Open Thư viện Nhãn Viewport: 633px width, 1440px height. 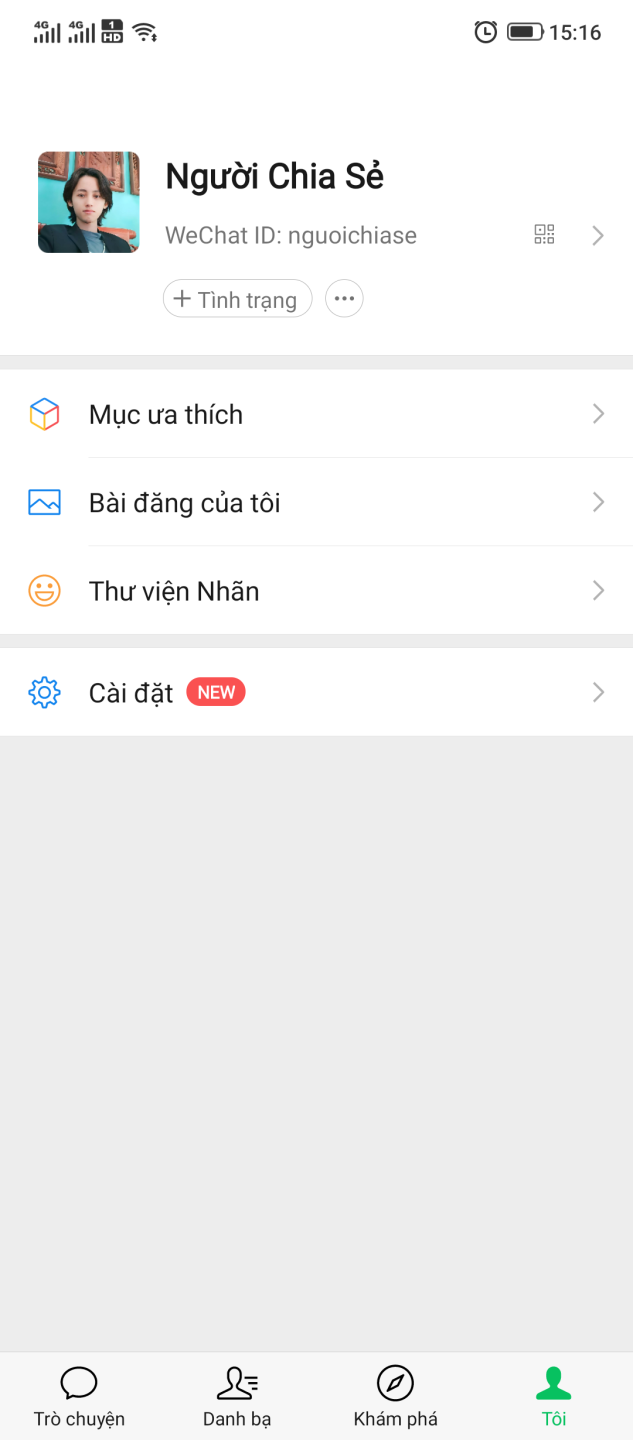click(316, 591)
